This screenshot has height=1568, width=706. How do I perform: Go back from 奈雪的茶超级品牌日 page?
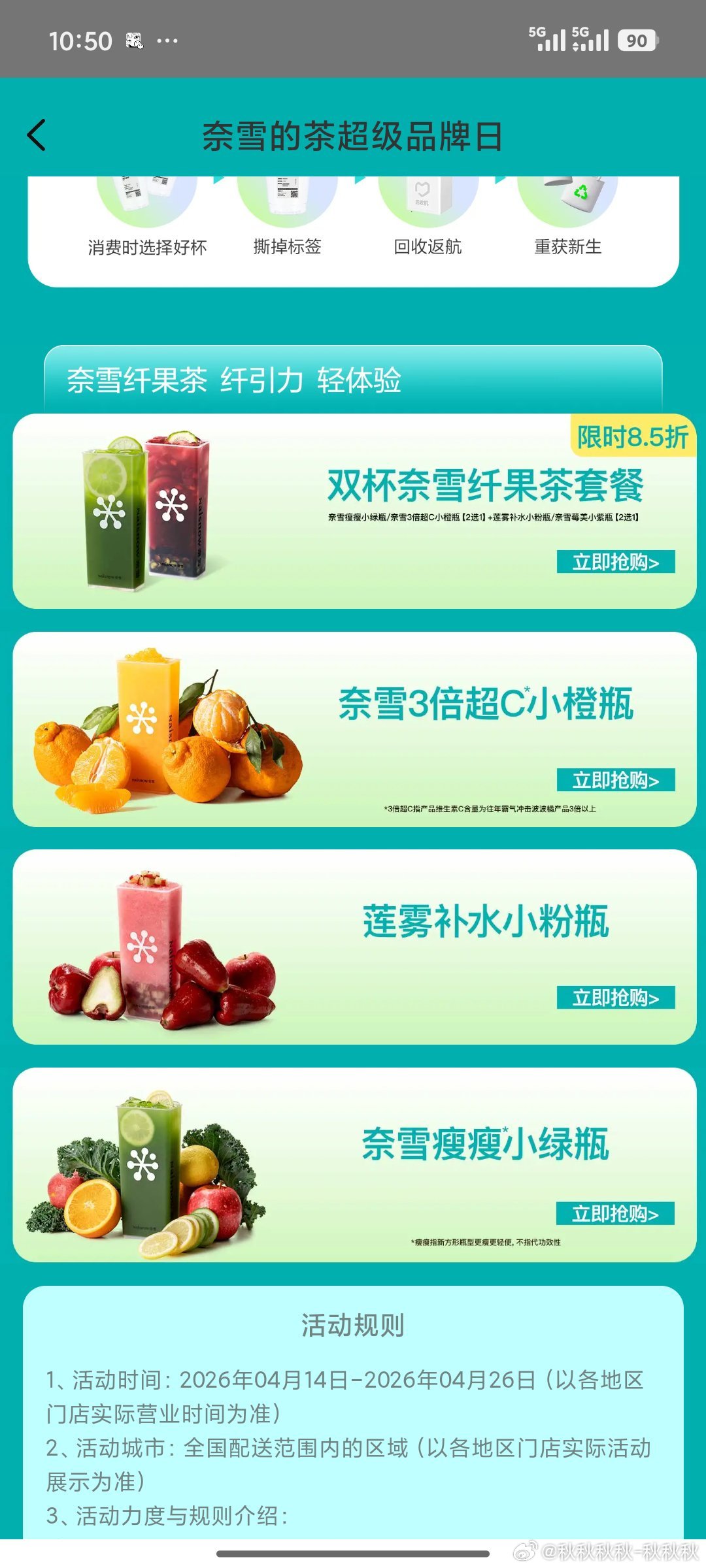click(x=37, y=135)
